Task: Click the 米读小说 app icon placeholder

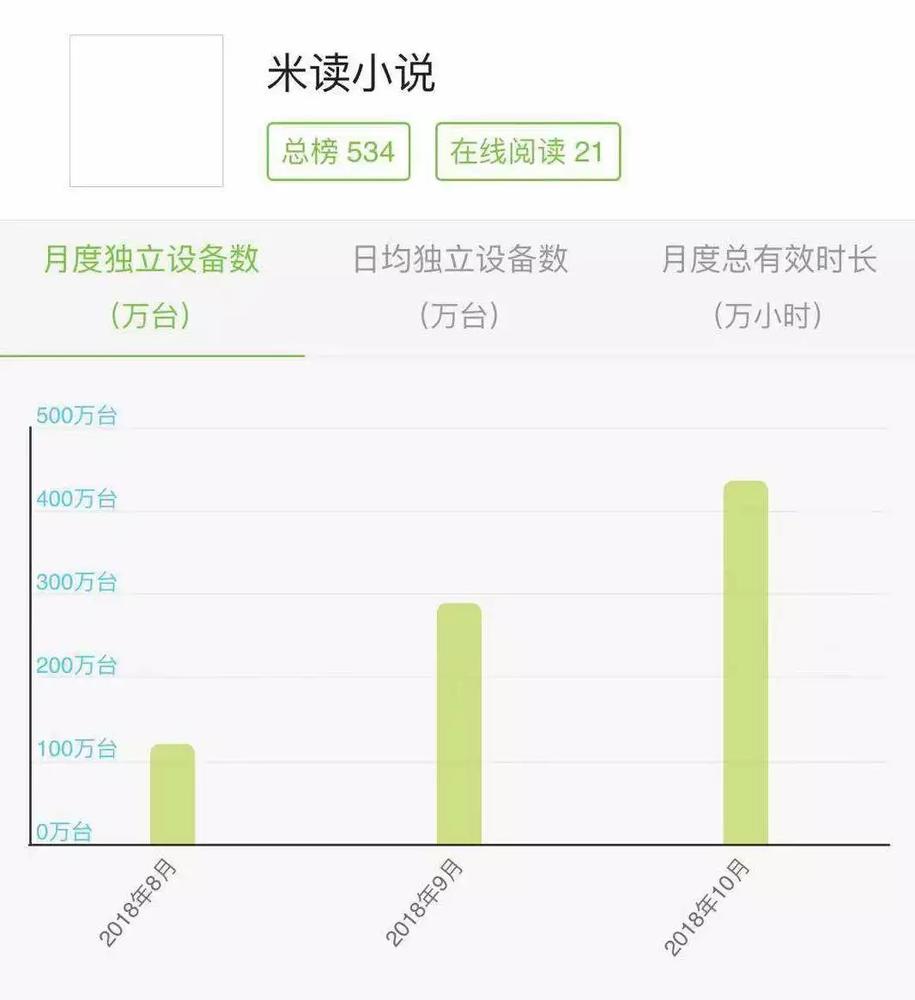Action: (x=147, y=108)
